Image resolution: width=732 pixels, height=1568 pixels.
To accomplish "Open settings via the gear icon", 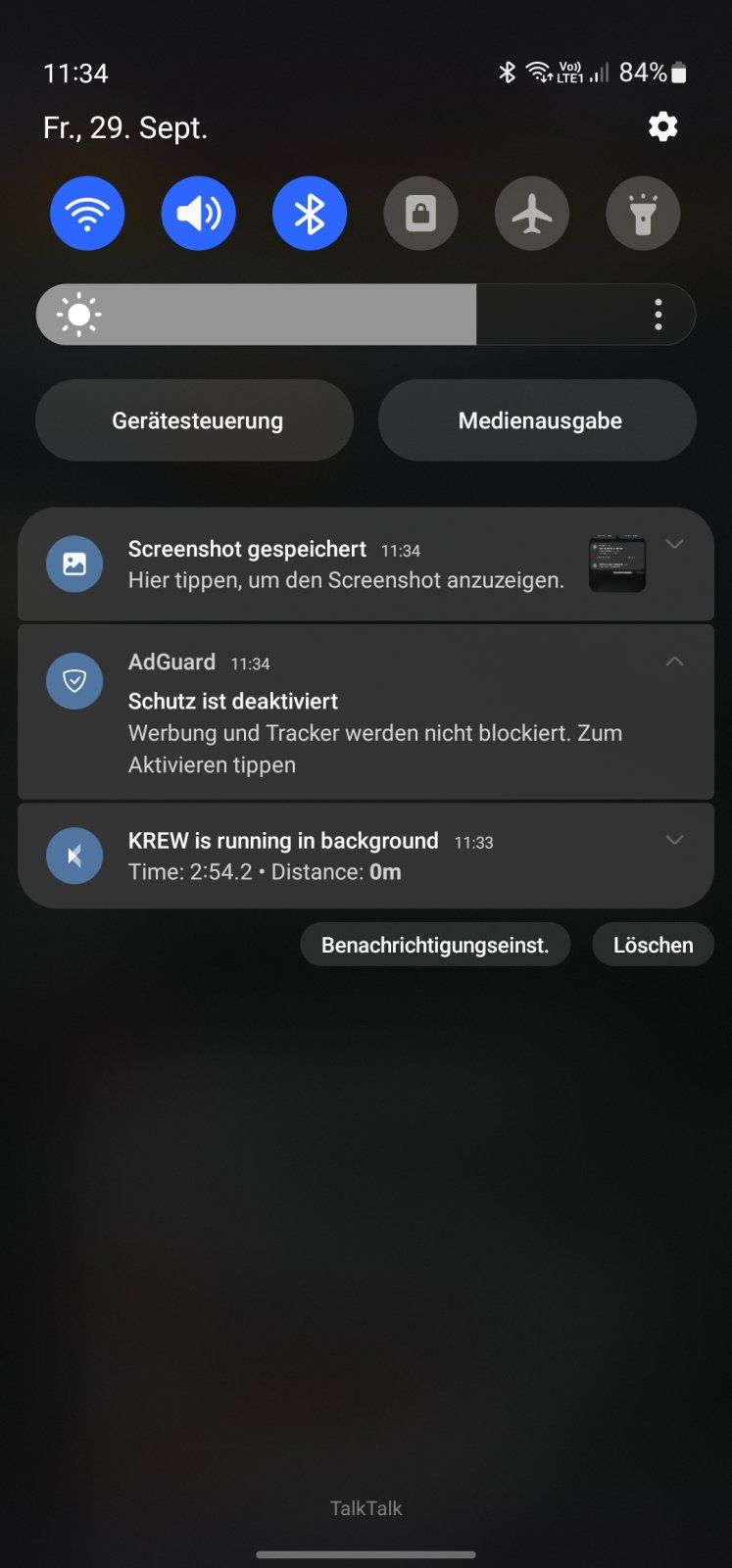I will (663, 126).
